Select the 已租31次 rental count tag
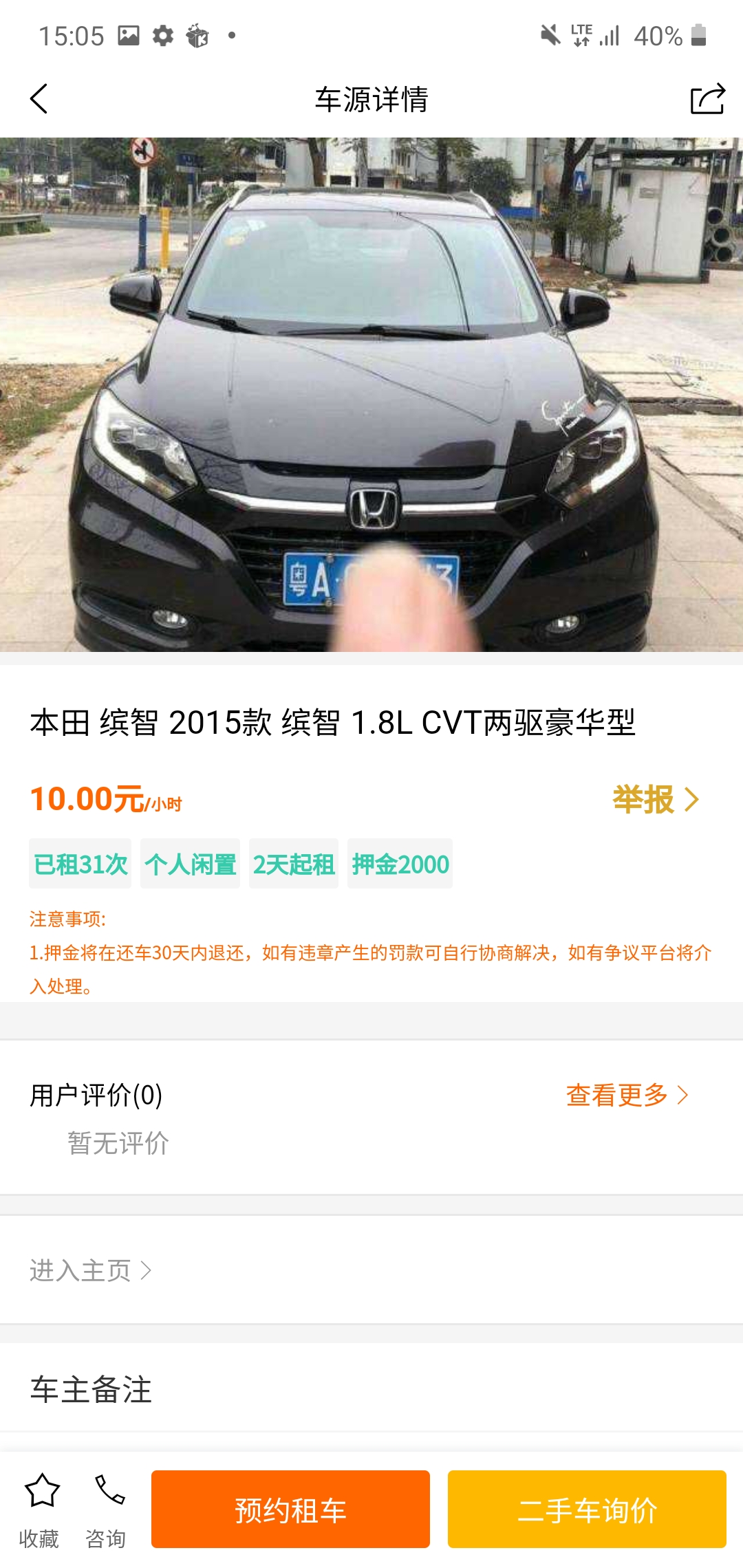 click(x=80, y=864)
